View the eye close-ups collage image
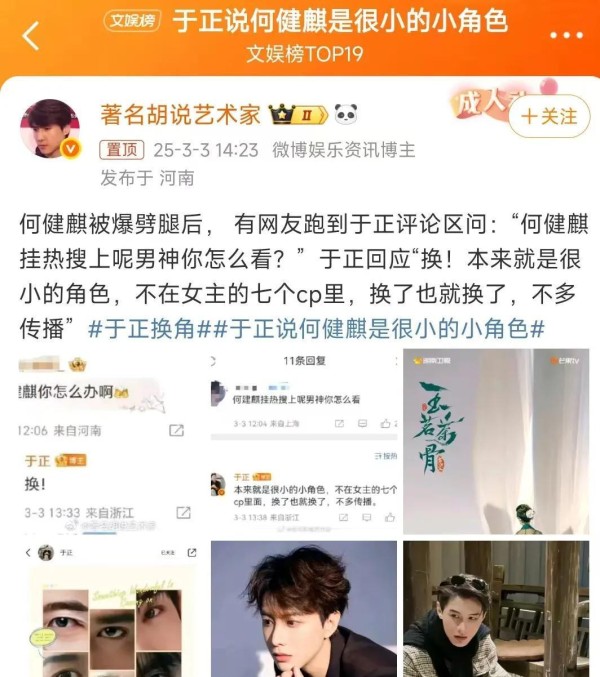 click(106, 609)
